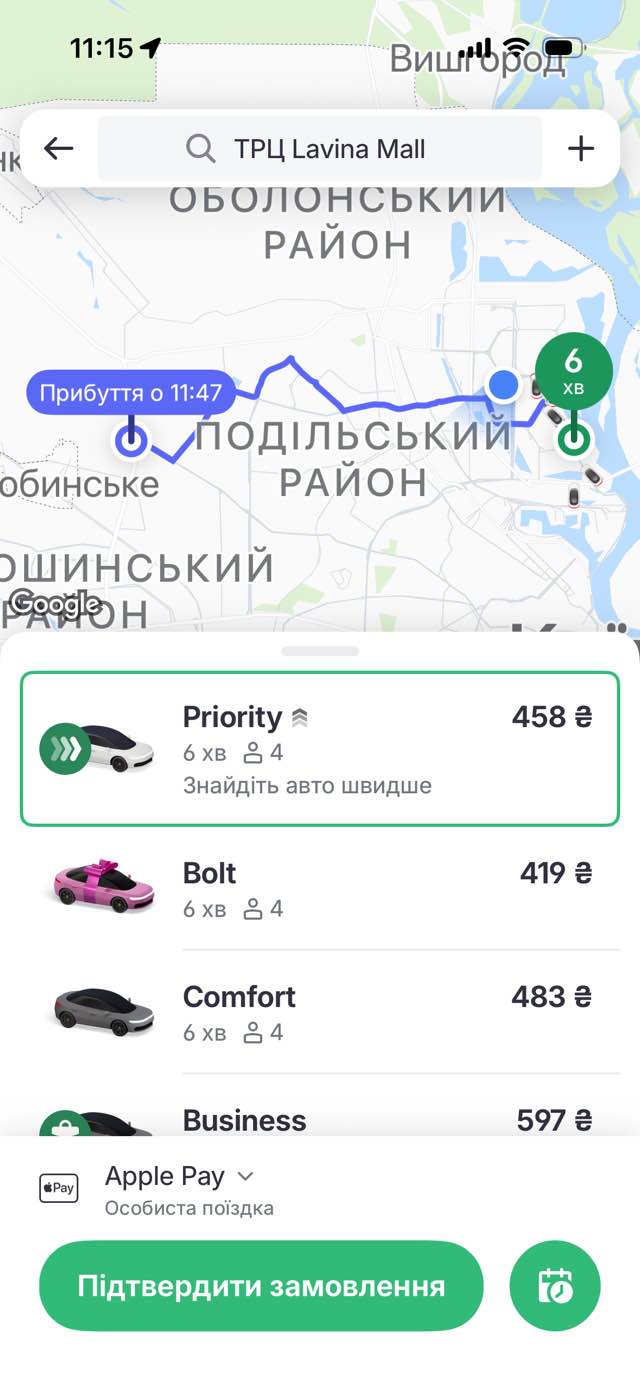Tap Підтвердити замовлення to confirm order

tap(261, 1286)
